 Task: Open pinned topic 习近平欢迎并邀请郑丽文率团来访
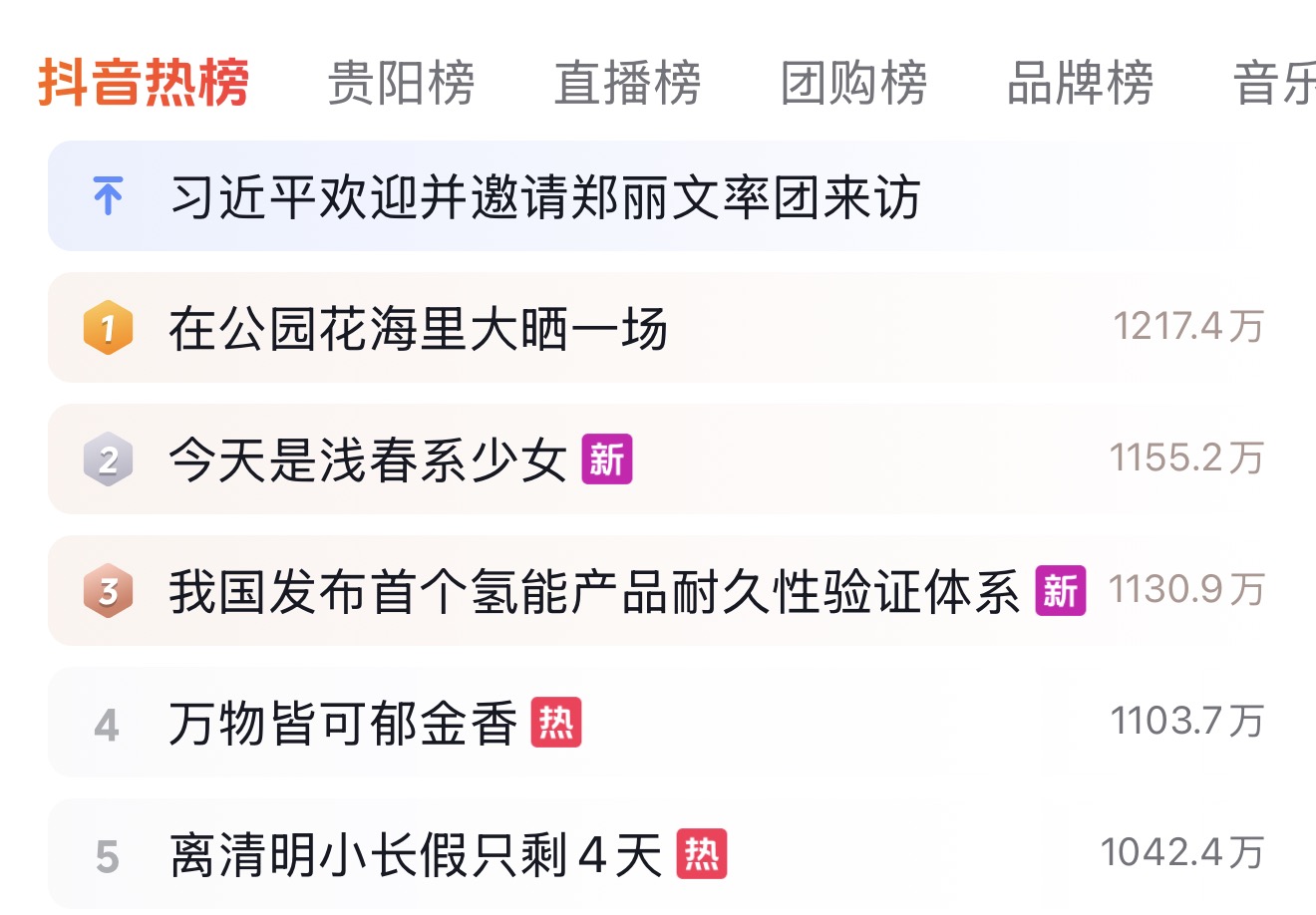[544, 196]
